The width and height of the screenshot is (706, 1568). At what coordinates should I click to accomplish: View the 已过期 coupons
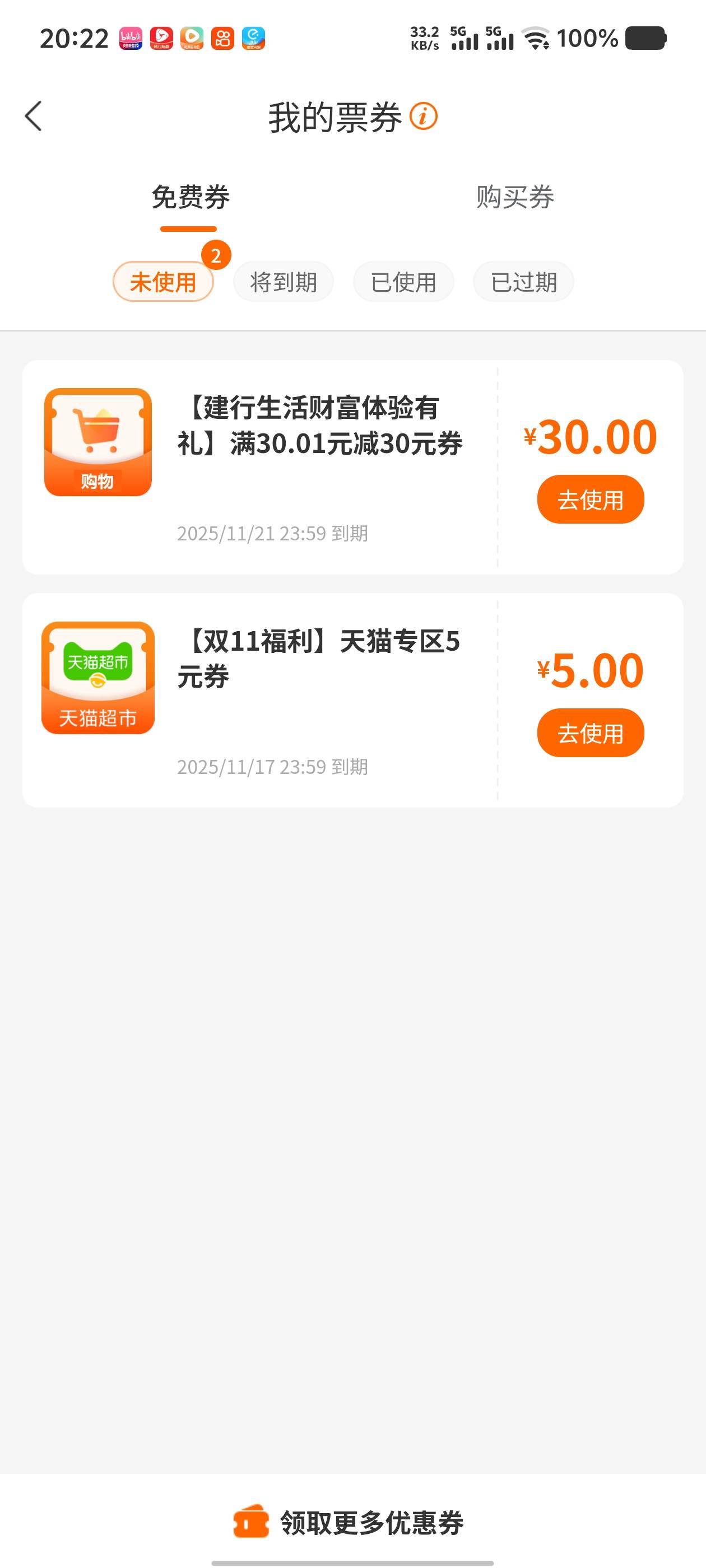523,282
